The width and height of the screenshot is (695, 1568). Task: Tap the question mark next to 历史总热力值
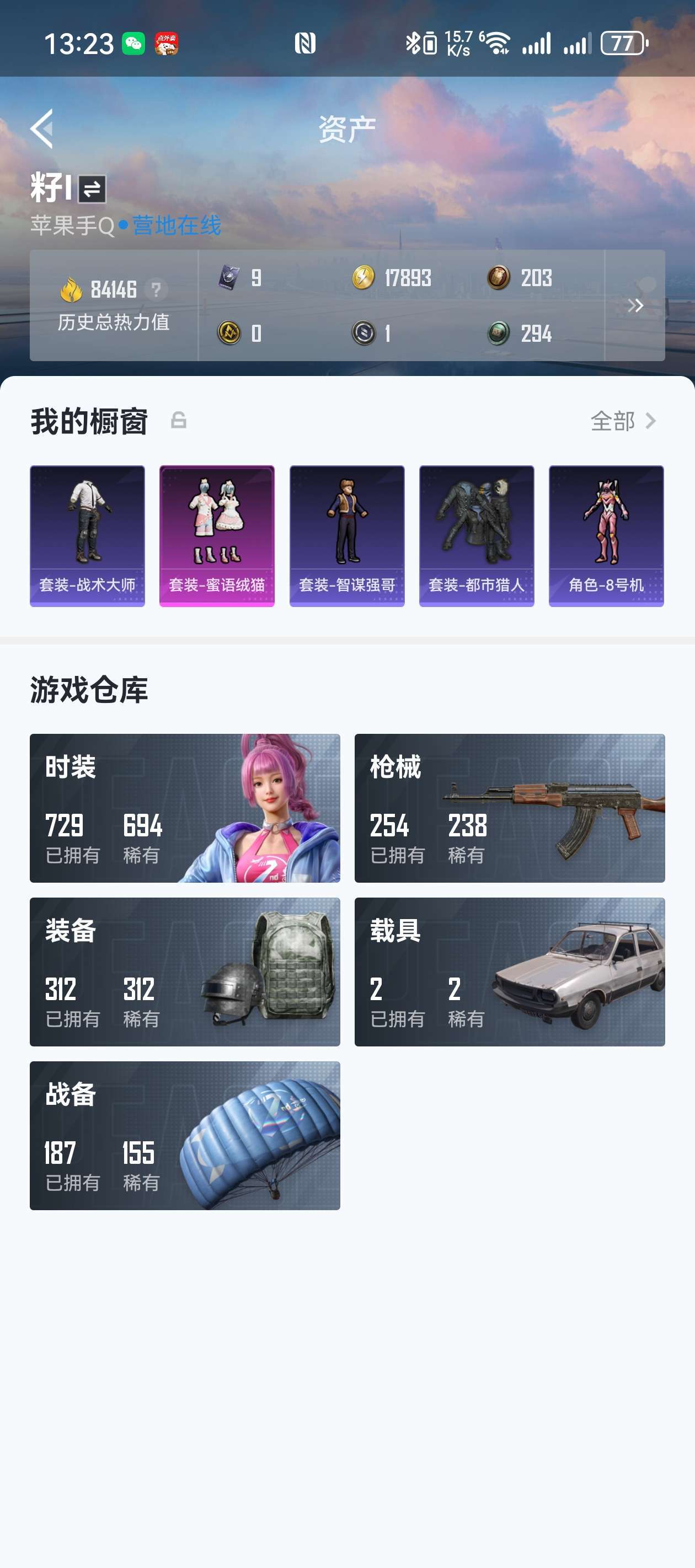pyautogui.click(x=156, y=290)
